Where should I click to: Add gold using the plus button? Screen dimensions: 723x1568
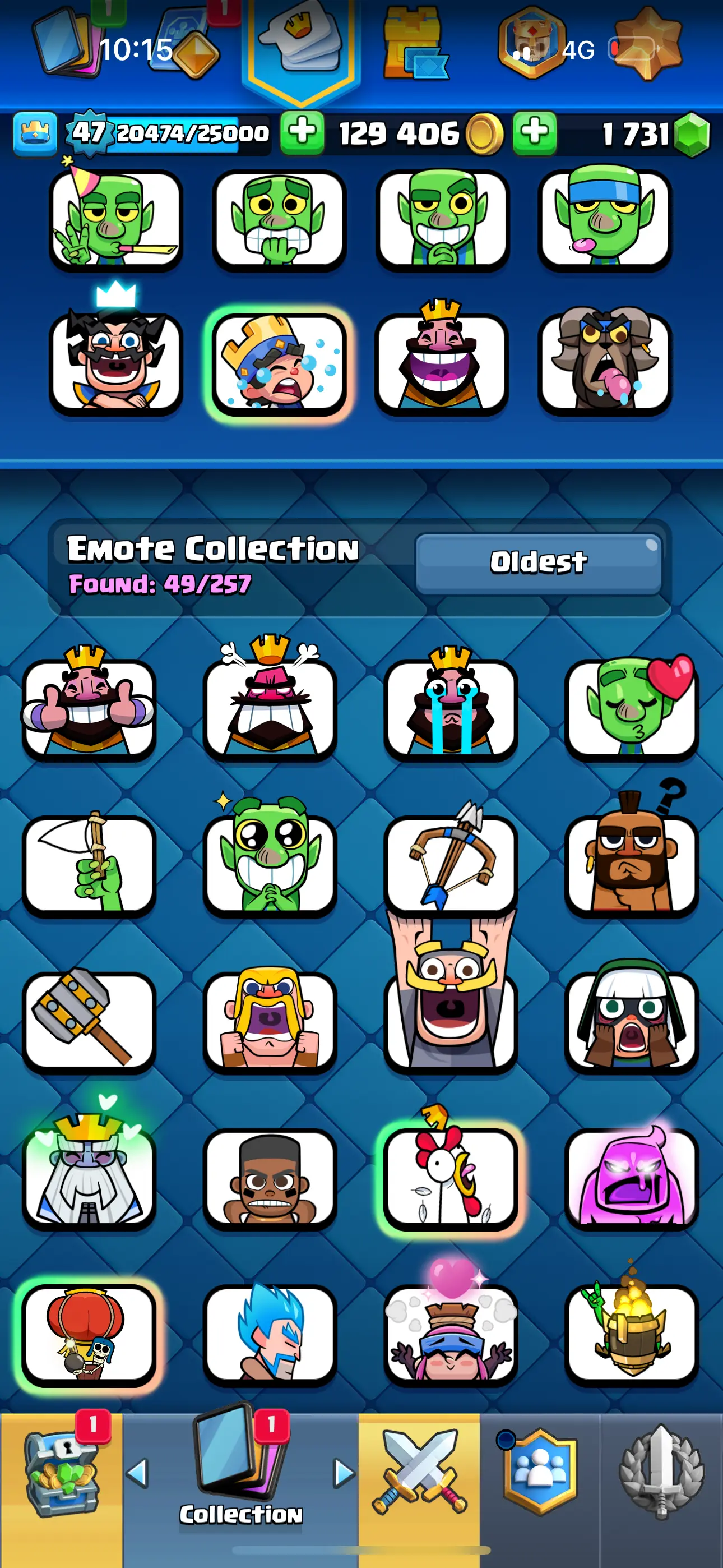302,132
